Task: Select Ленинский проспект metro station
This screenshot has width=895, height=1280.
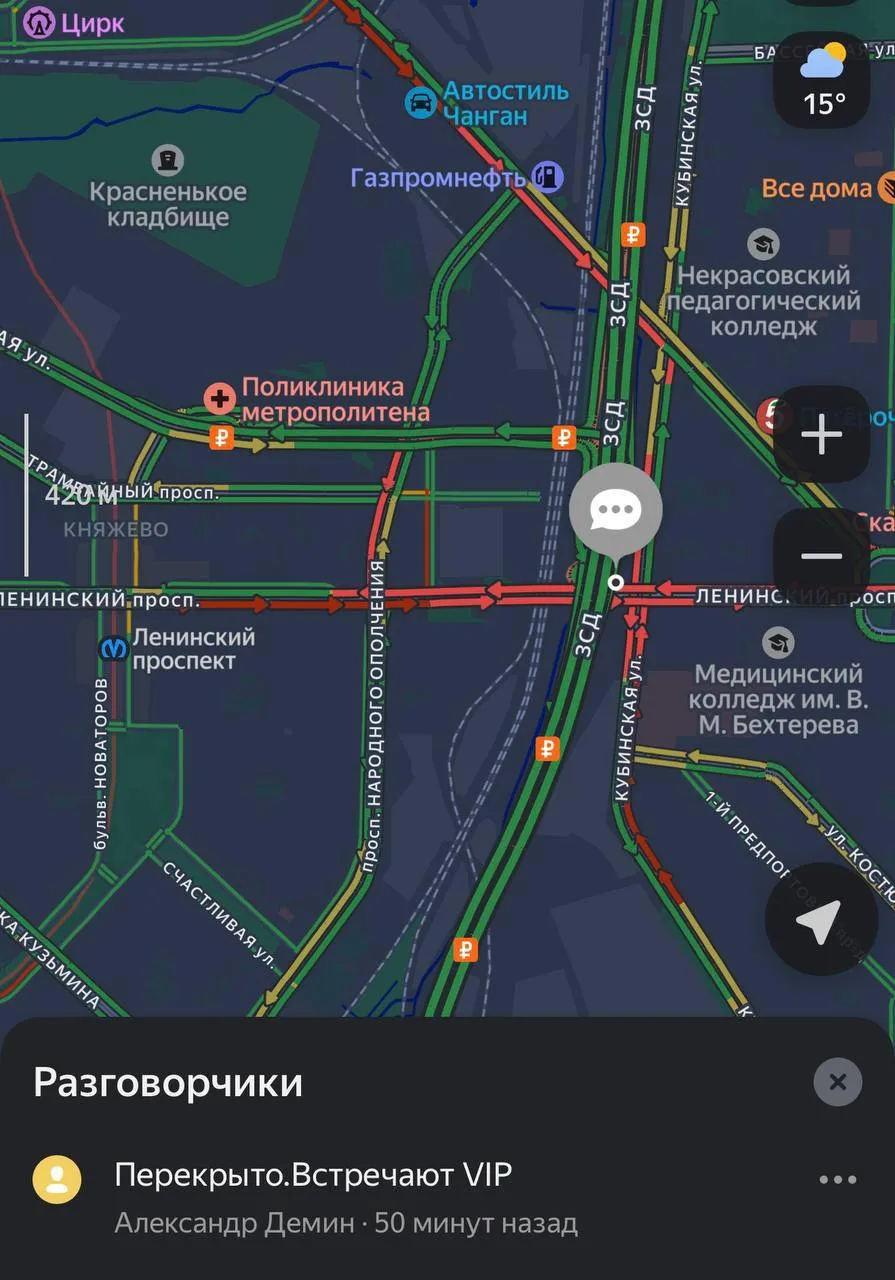Action: [x=115, y=649]
